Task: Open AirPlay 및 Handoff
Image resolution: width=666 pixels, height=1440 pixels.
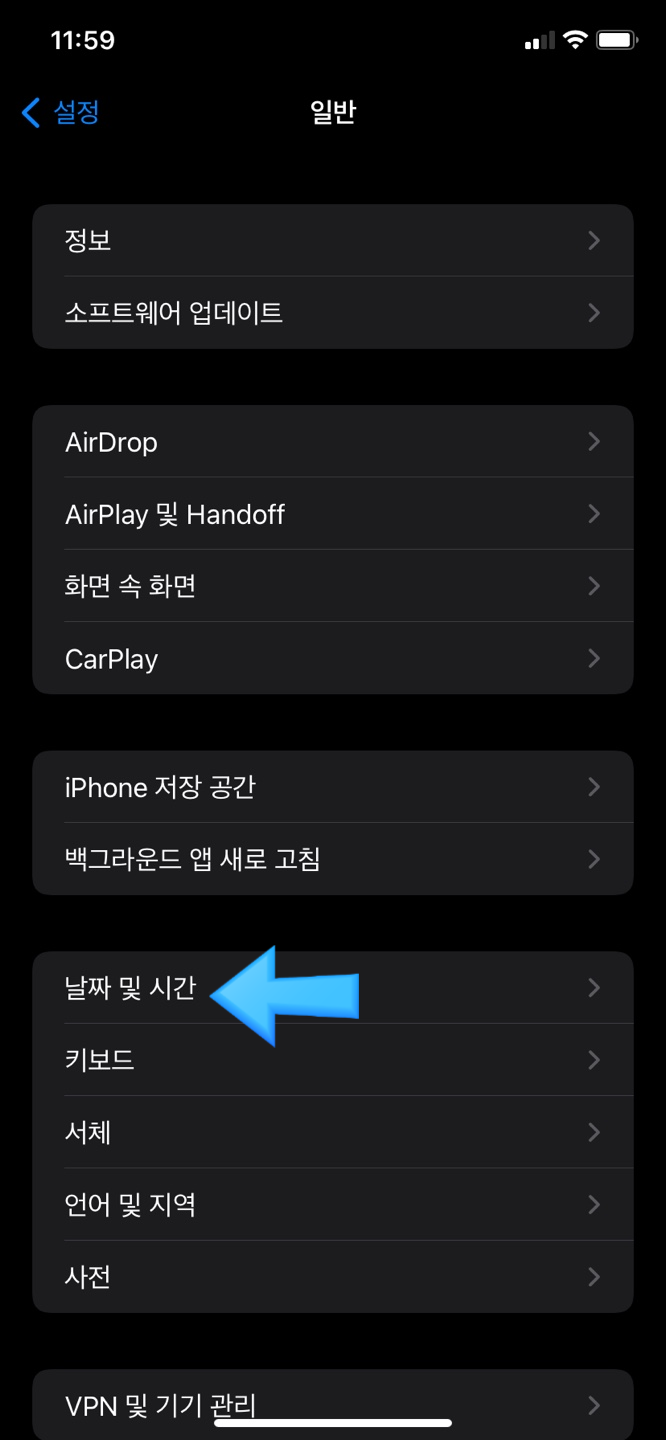Action: (332, 514)
